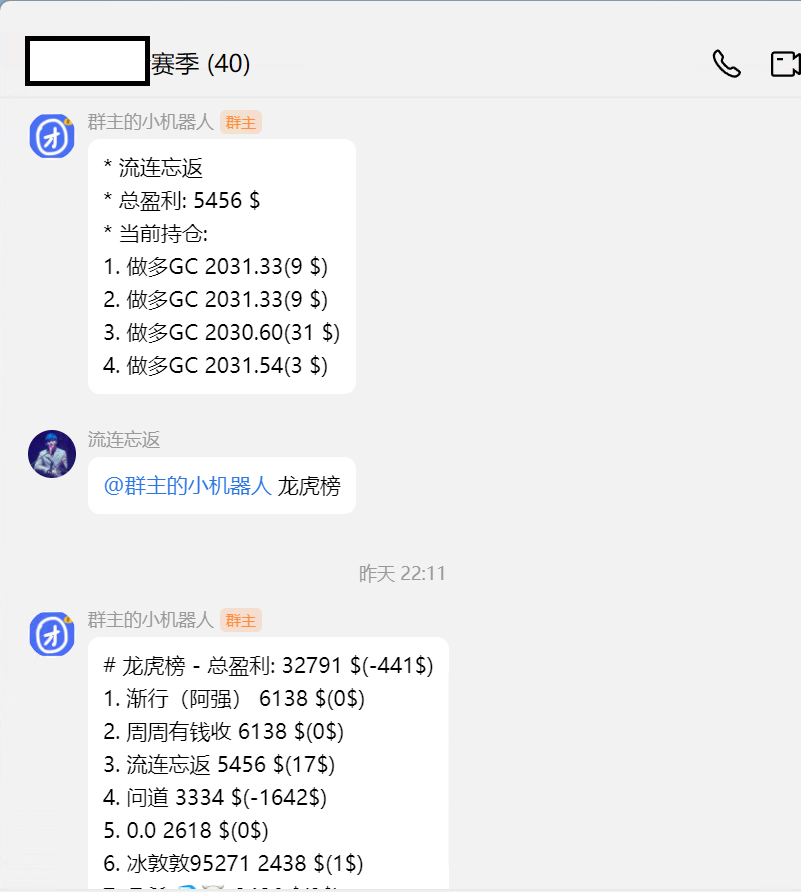Start a video call from the top bar

(x=787, y=62)
